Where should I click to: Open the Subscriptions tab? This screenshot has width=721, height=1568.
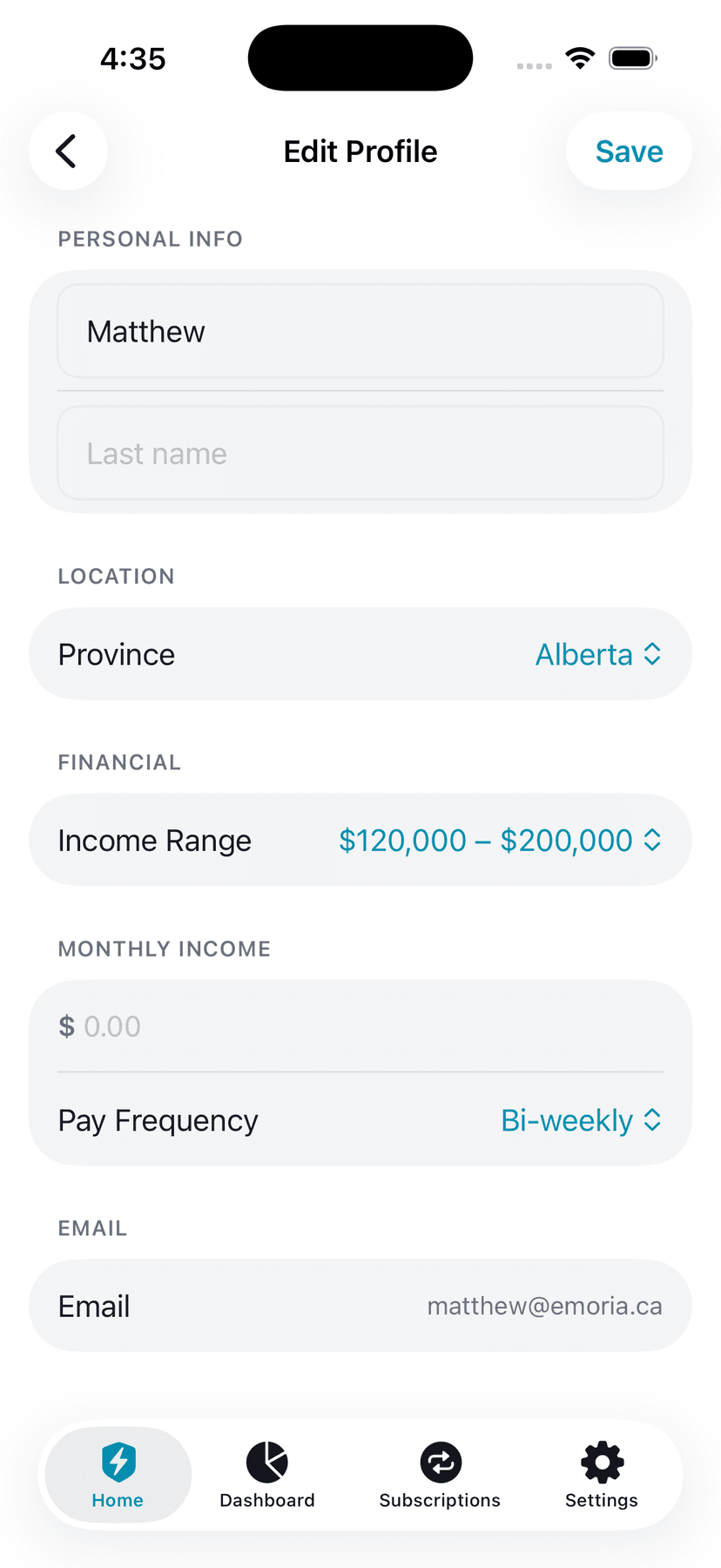[440, 1474]
